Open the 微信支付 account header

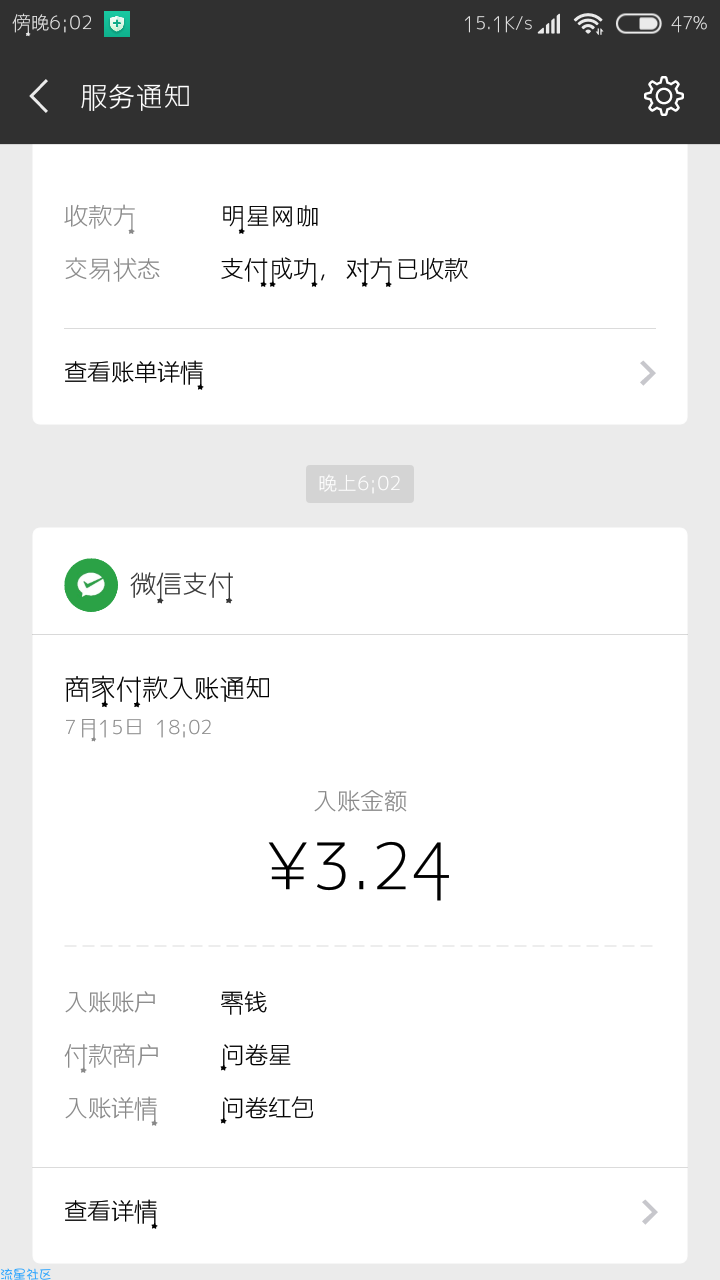360,584
